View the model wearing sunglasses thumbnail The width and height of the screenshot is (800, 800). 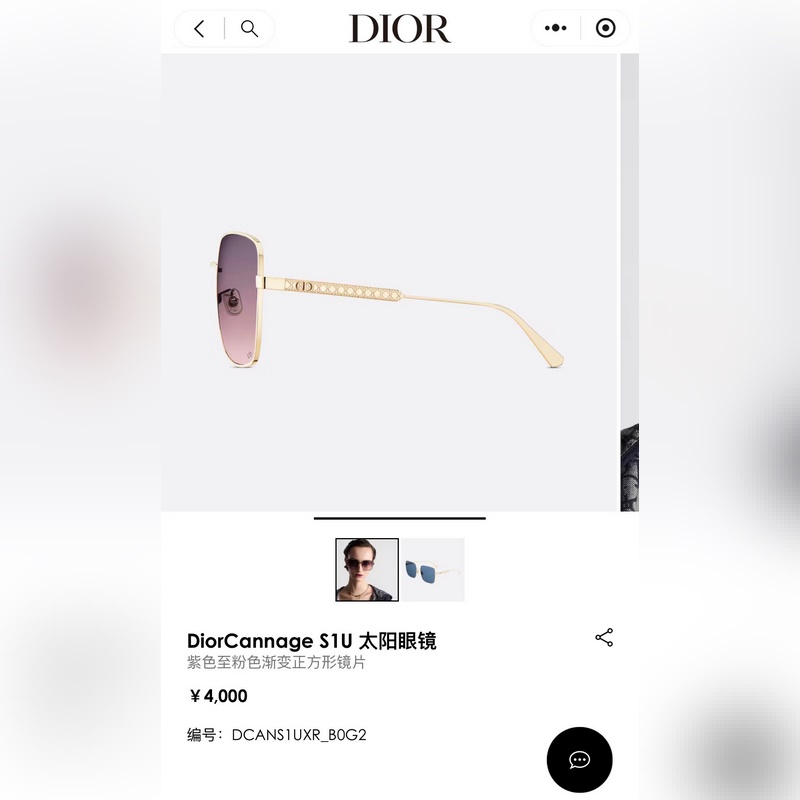point(367,570)
